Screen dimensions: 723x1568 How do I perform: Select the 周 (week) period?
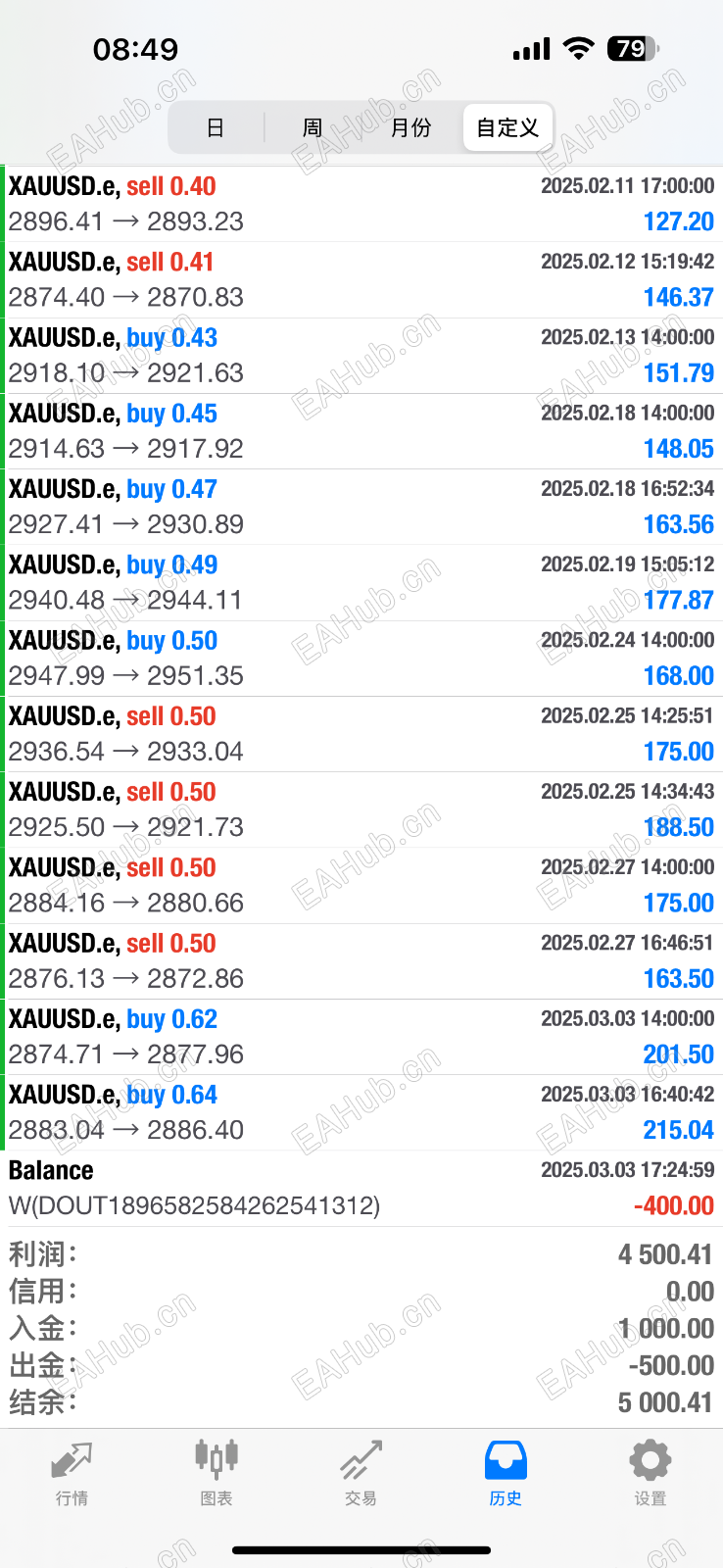[312, 127]
